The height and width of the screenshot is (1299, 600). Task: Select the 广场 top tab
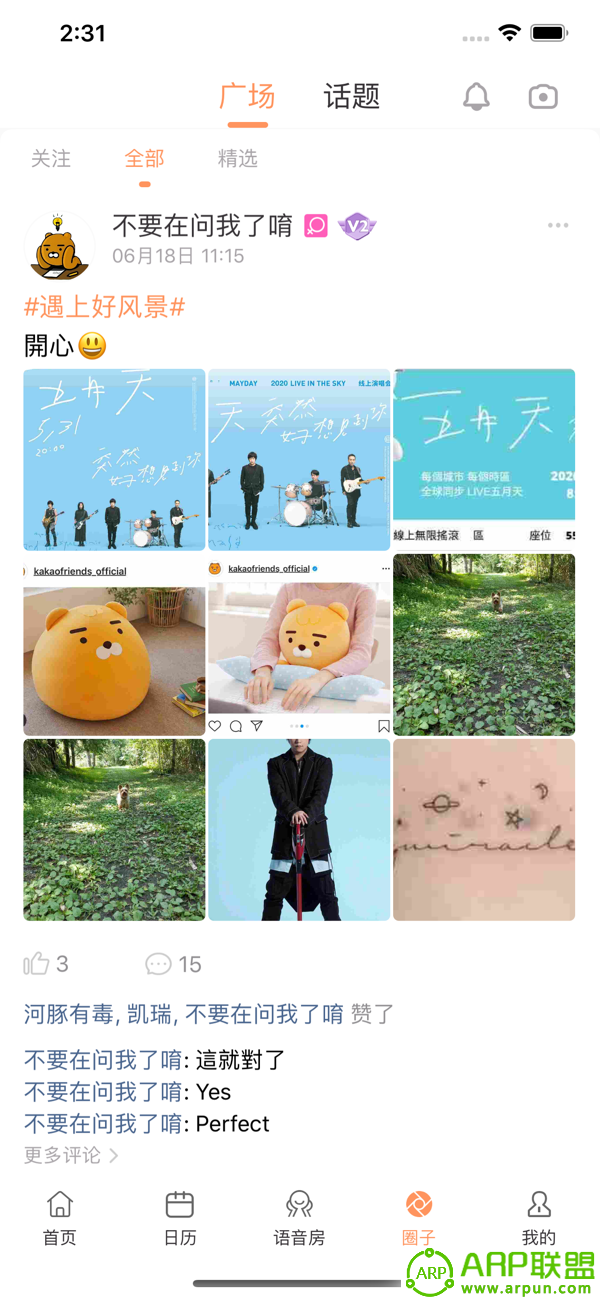tap(247, 96)
